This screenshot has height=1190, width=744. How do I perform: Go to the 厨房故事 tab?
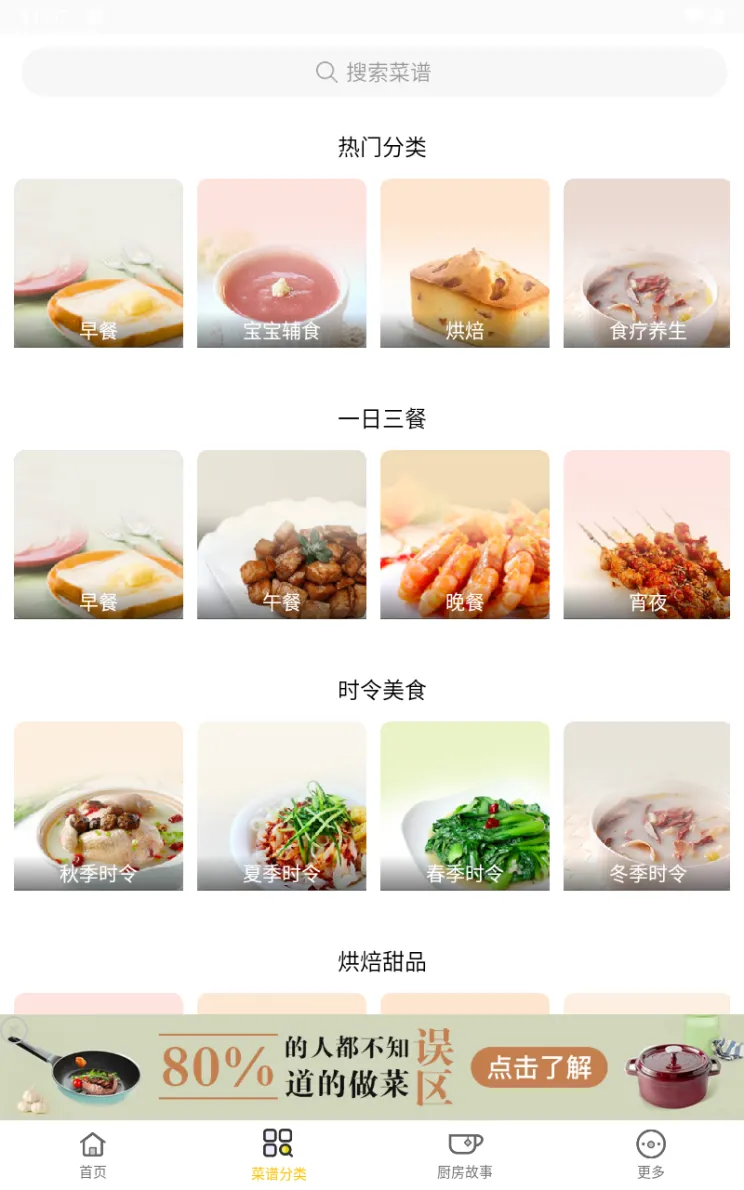coord(464,1155)
